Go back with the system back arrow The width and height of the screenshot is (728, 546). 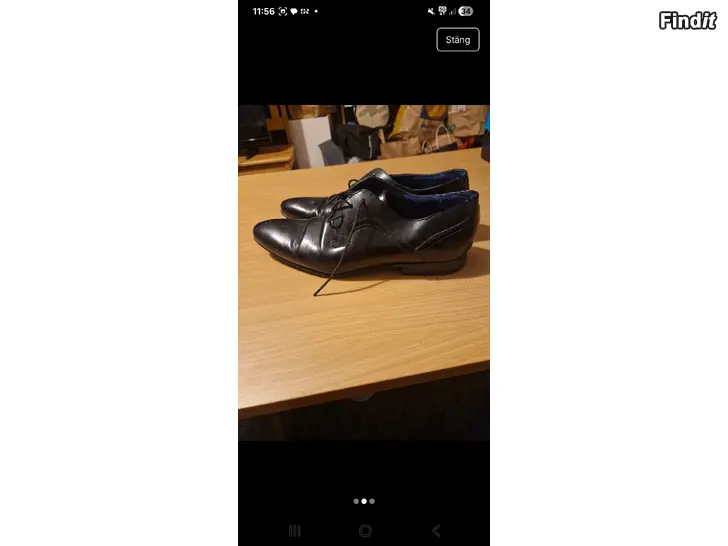pos(435,530)
